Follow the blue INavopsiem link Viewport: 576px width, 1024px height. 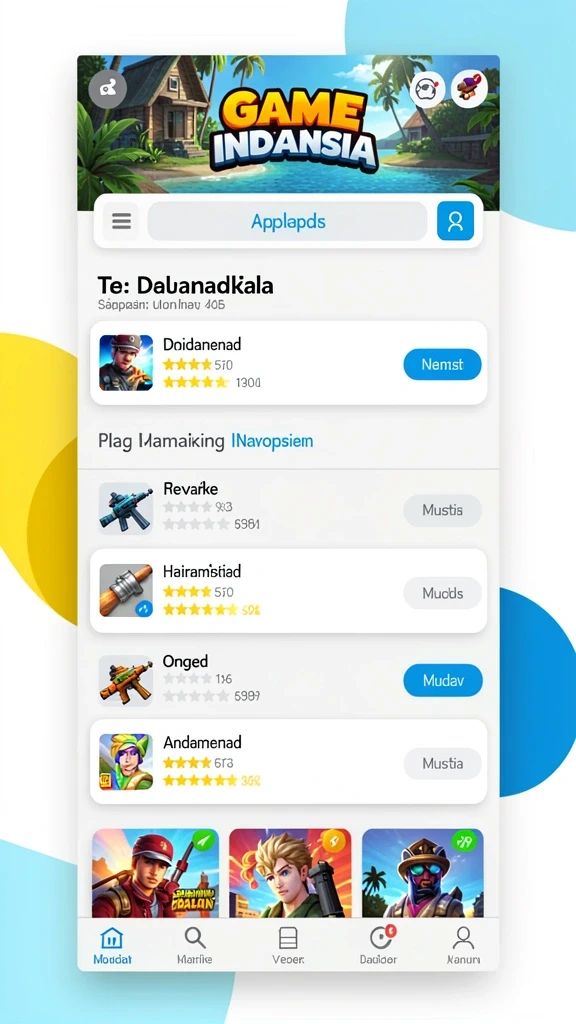272,441
